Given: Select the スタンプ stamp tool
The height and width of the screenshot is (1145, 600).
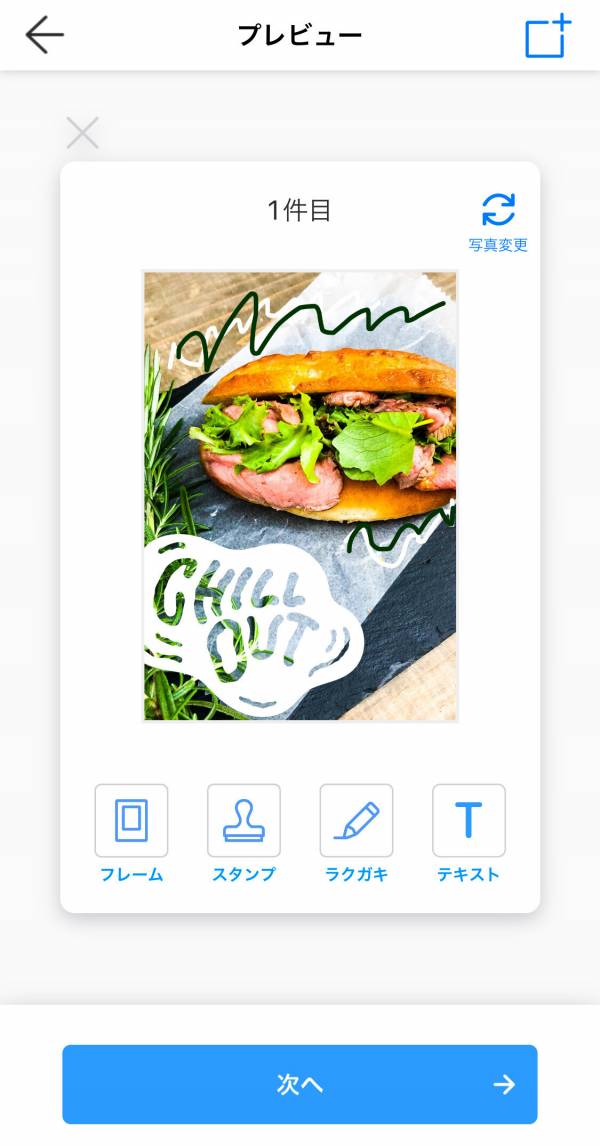Looking at the screenshot, I should [x=244, y=832].
